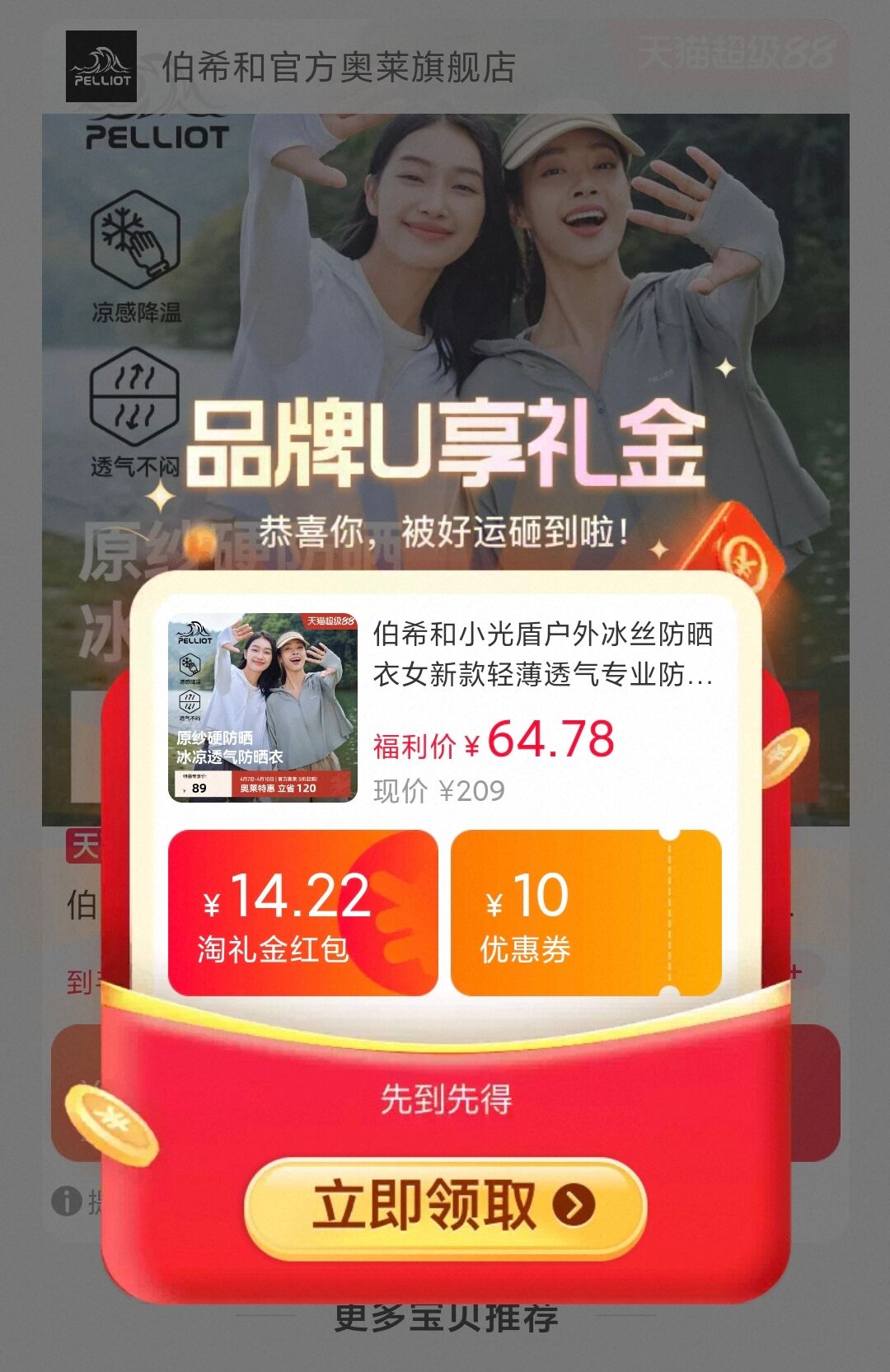Open the 伯希和小光盾 sunscreen jacket product card
The image size is (890, 1372).
[x=445, y=707]
